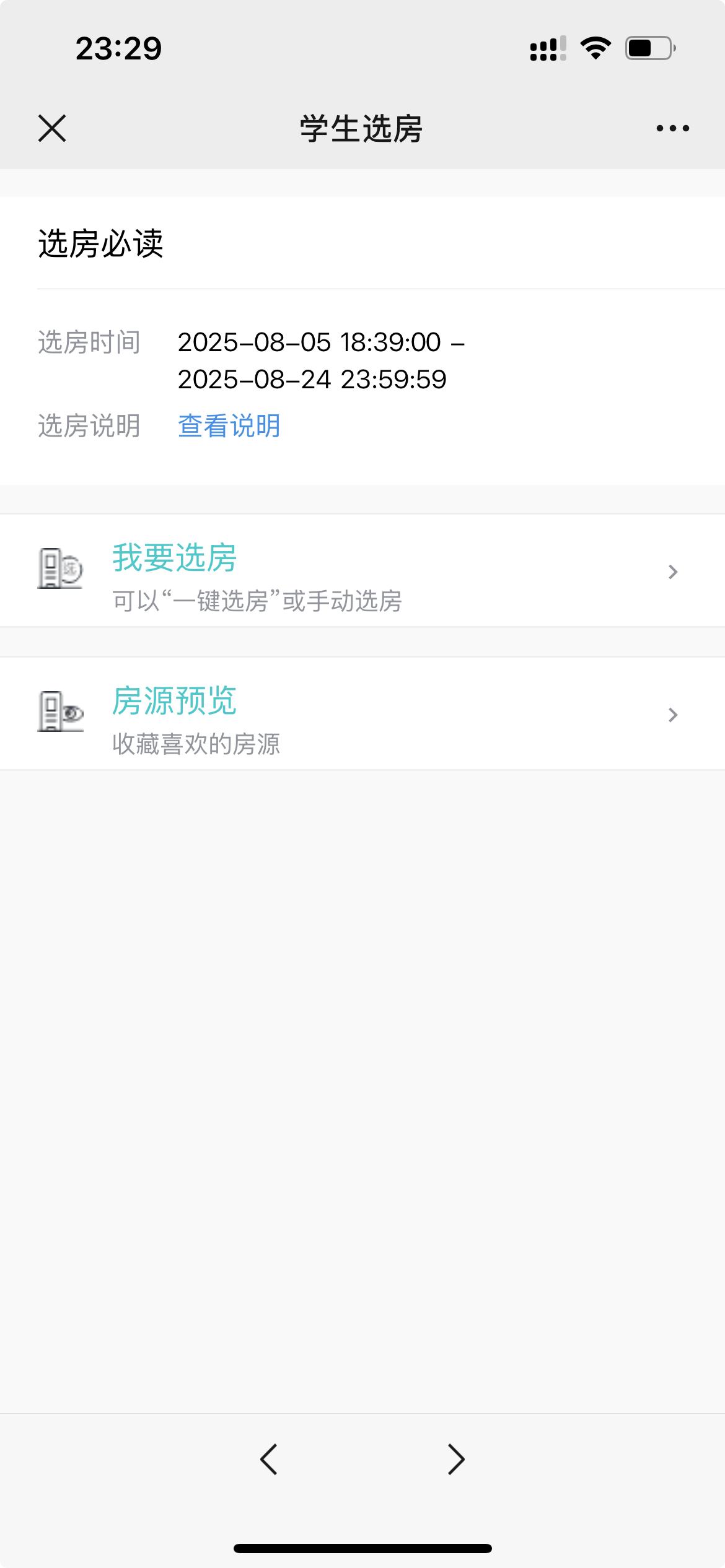Close the 学生选房 page
Viewport: 725px width, 1568px height.
[x=52, y=128]
